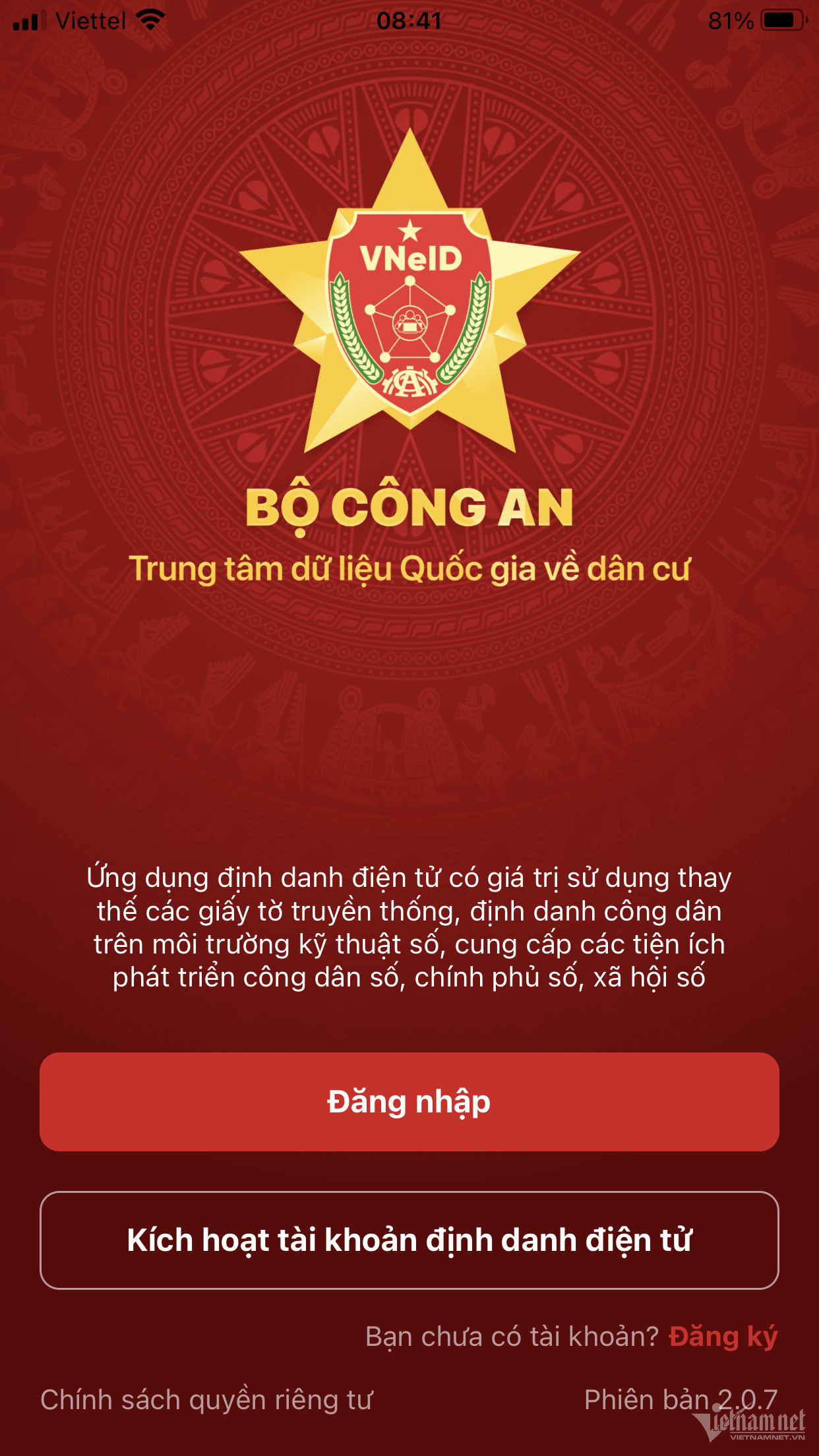Viewport: 819px width, 1456px height.
Task: Open Chính sách quyền riêng tư
Action: pyautogui.click(x=206, y=1399)
